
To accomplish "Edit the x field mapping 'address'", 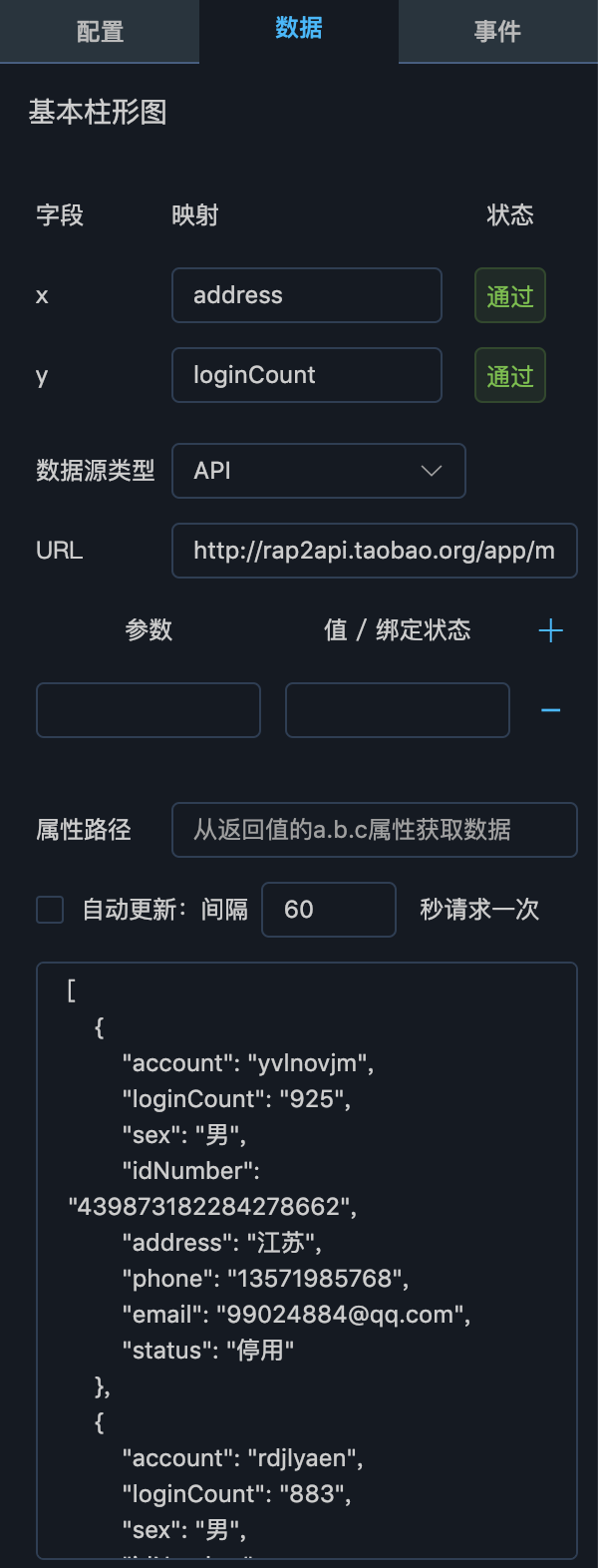I will pos(306,295).
